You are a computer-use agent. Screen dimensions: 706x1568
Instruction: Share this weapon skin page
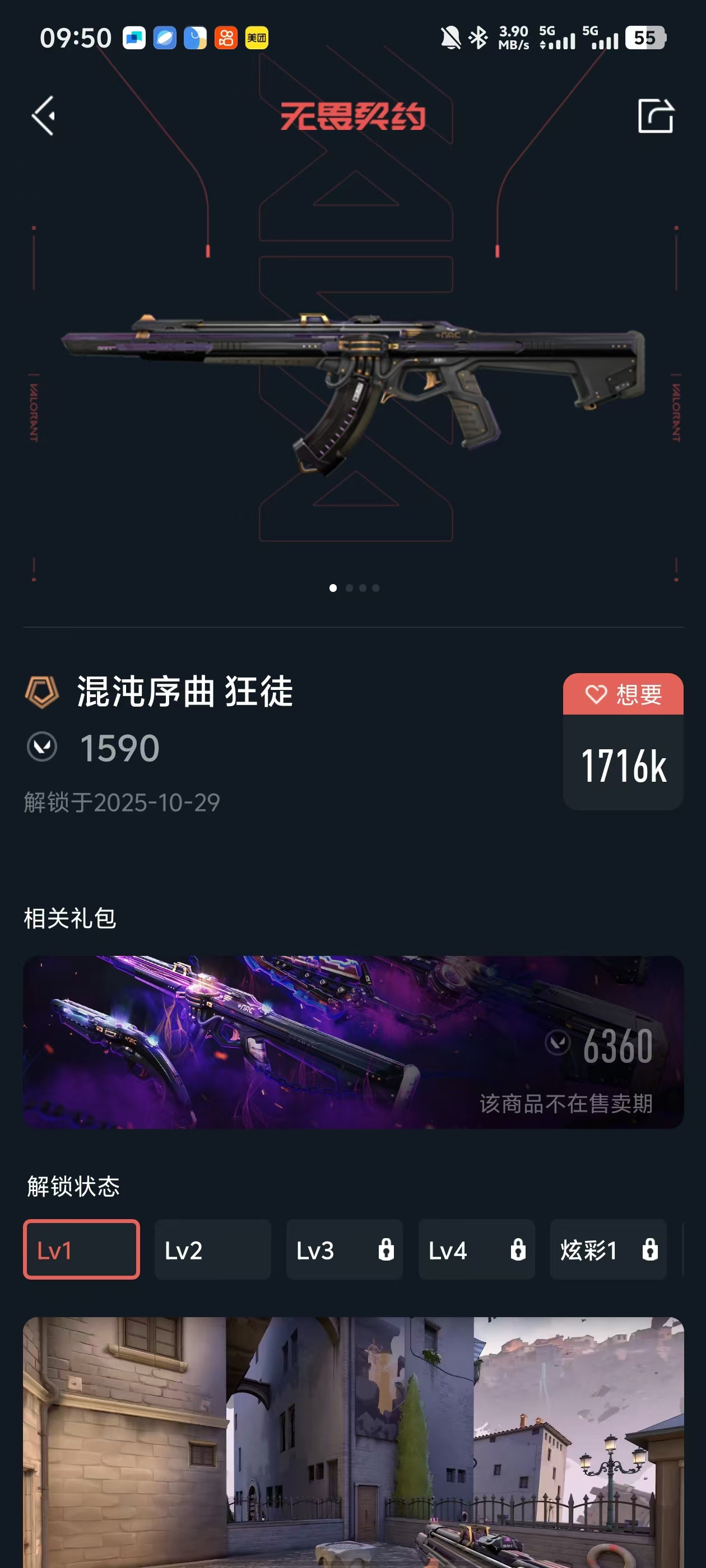(656, 116)
